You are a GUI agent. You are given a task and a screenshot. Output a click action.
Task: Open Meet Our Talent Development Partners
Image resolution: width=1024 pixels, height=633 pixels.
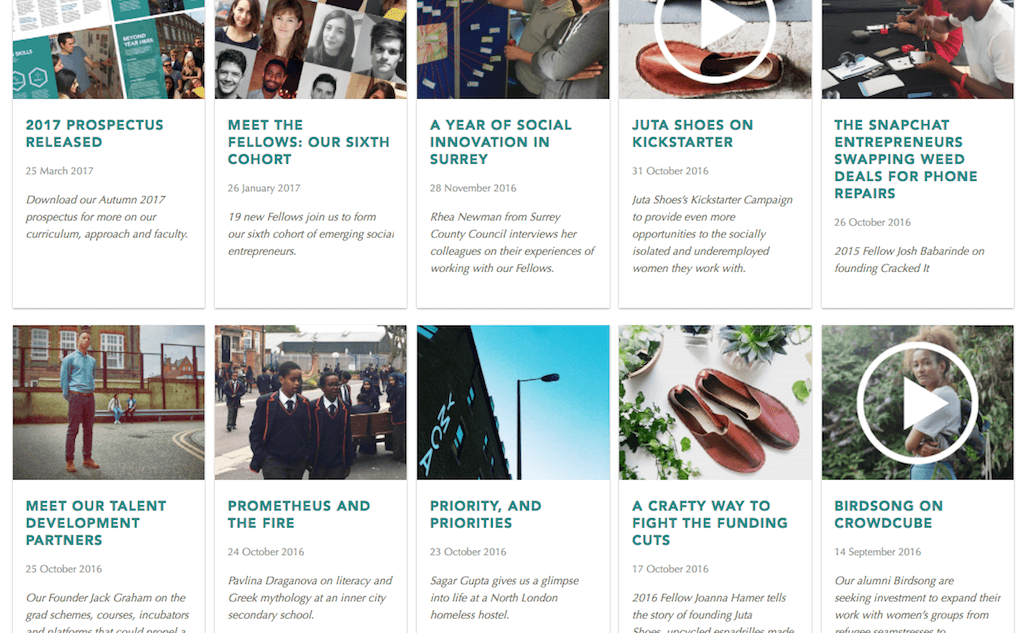95,522
